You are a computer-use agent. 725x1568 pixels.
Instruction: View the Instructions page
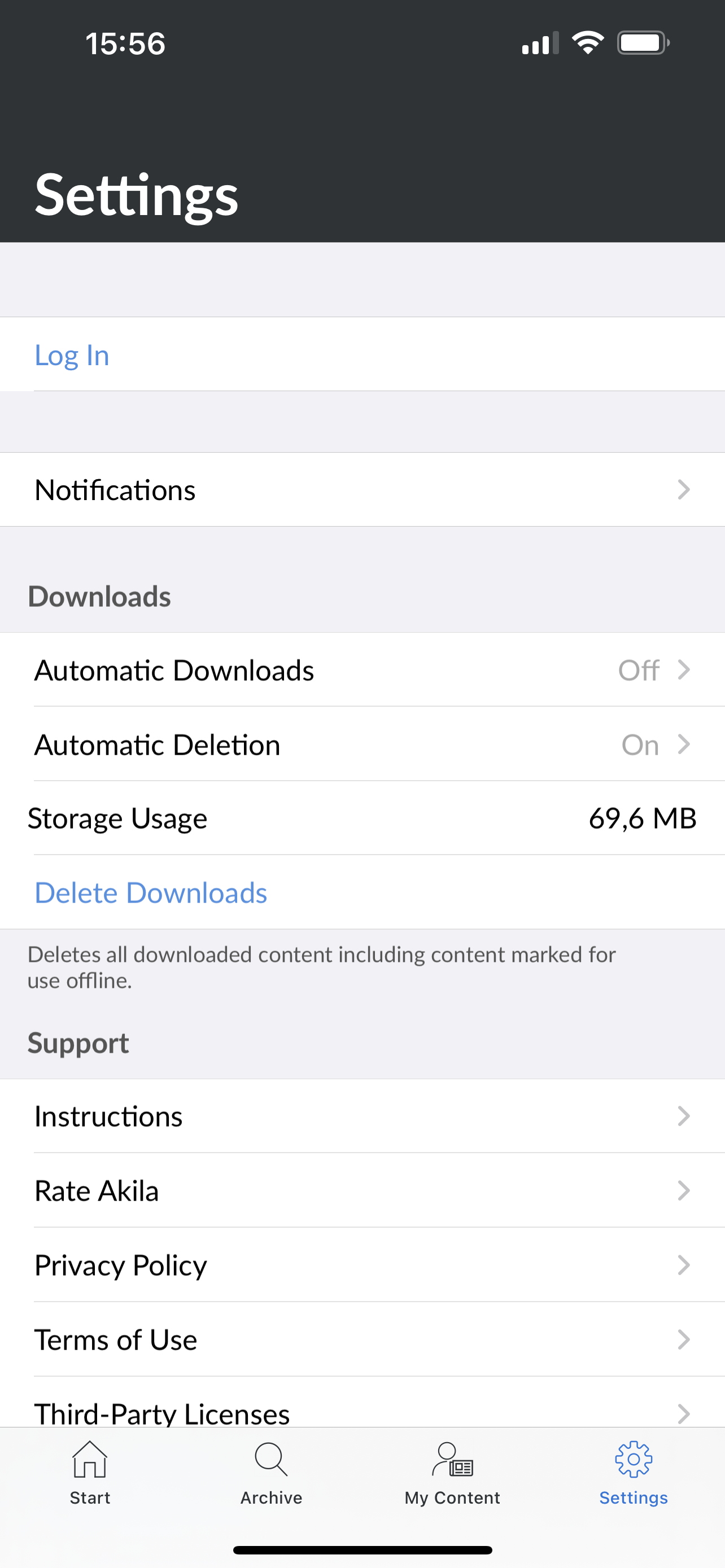pyautogui.click(x=362, y=1116)
